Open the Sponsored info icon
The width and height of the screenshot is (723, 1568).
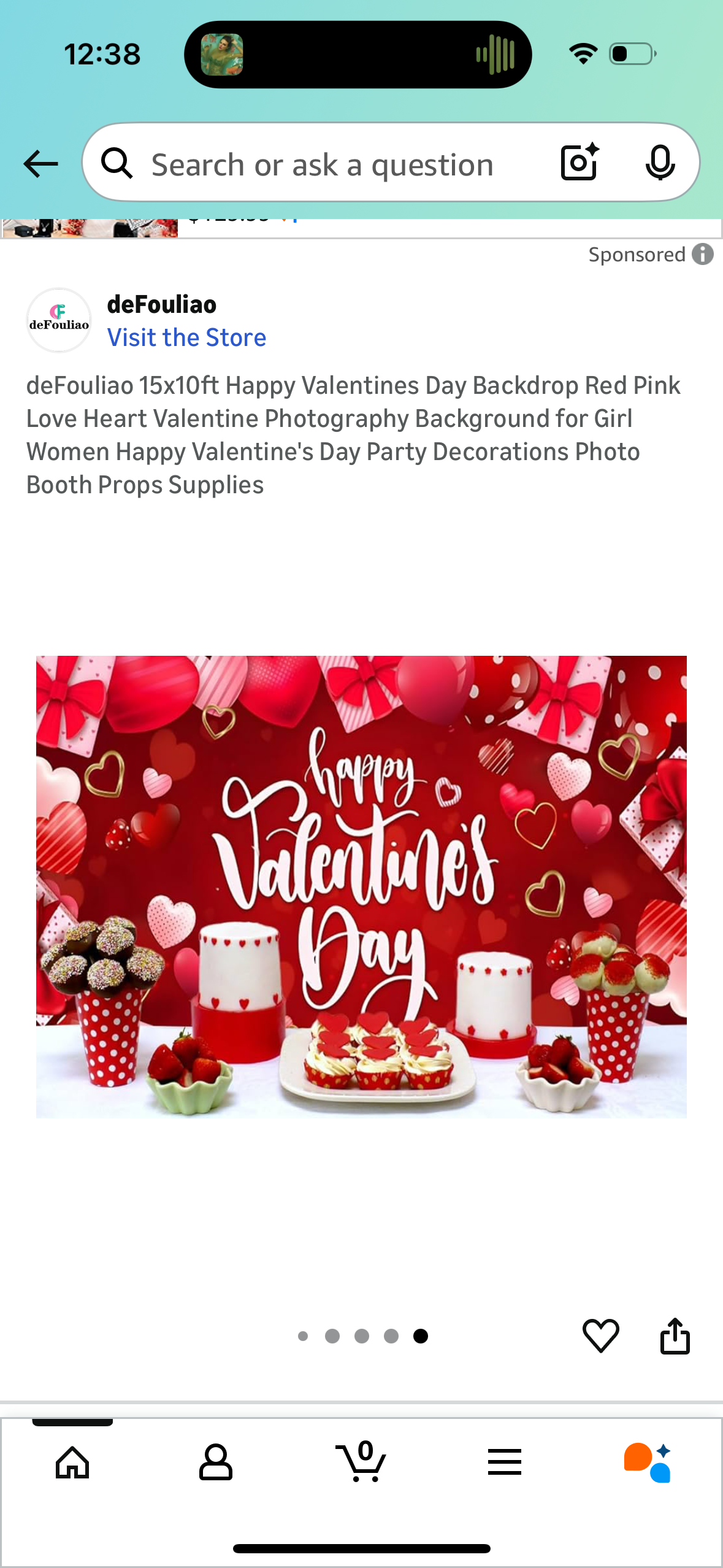pyautogui.click(x=703, y=254)
